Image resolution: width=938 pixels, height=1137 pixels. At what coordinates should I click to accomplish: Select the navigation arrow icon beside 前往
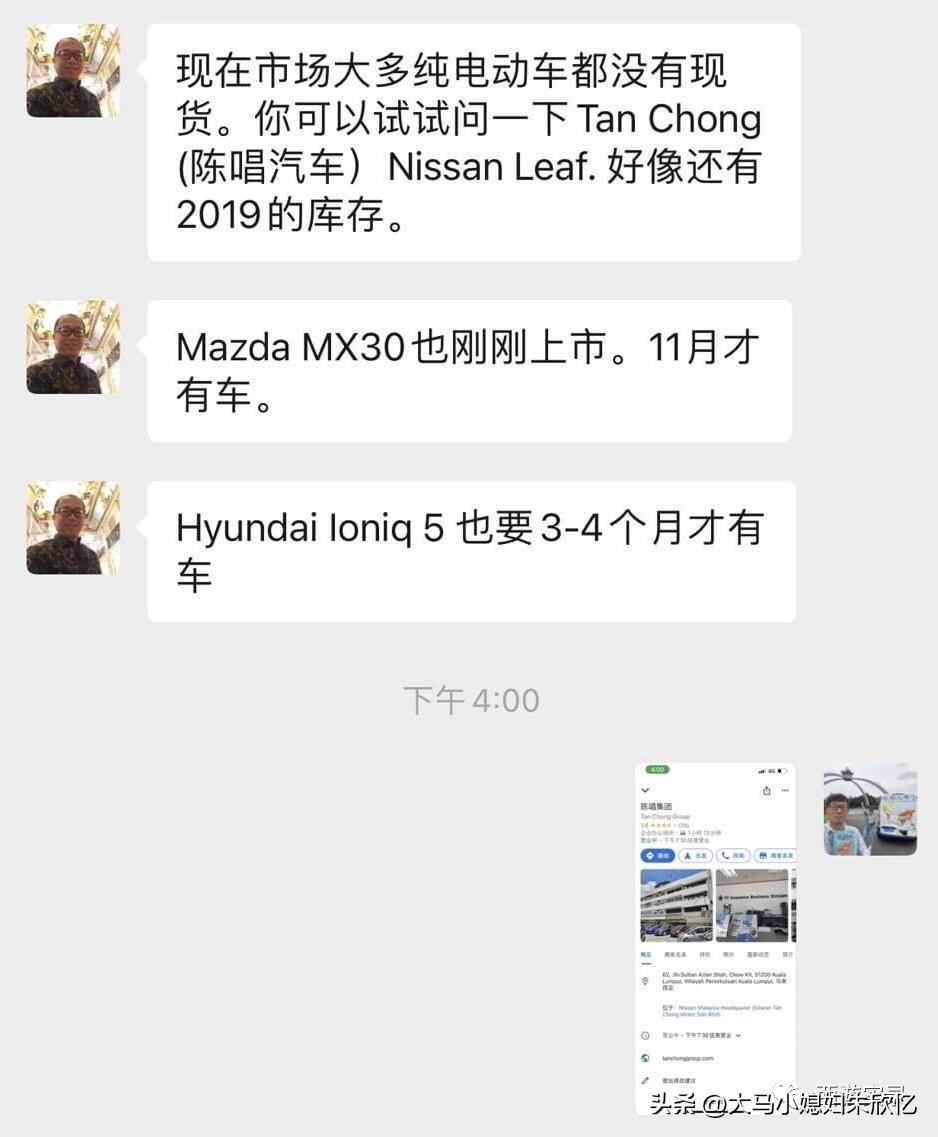point(685,856)
